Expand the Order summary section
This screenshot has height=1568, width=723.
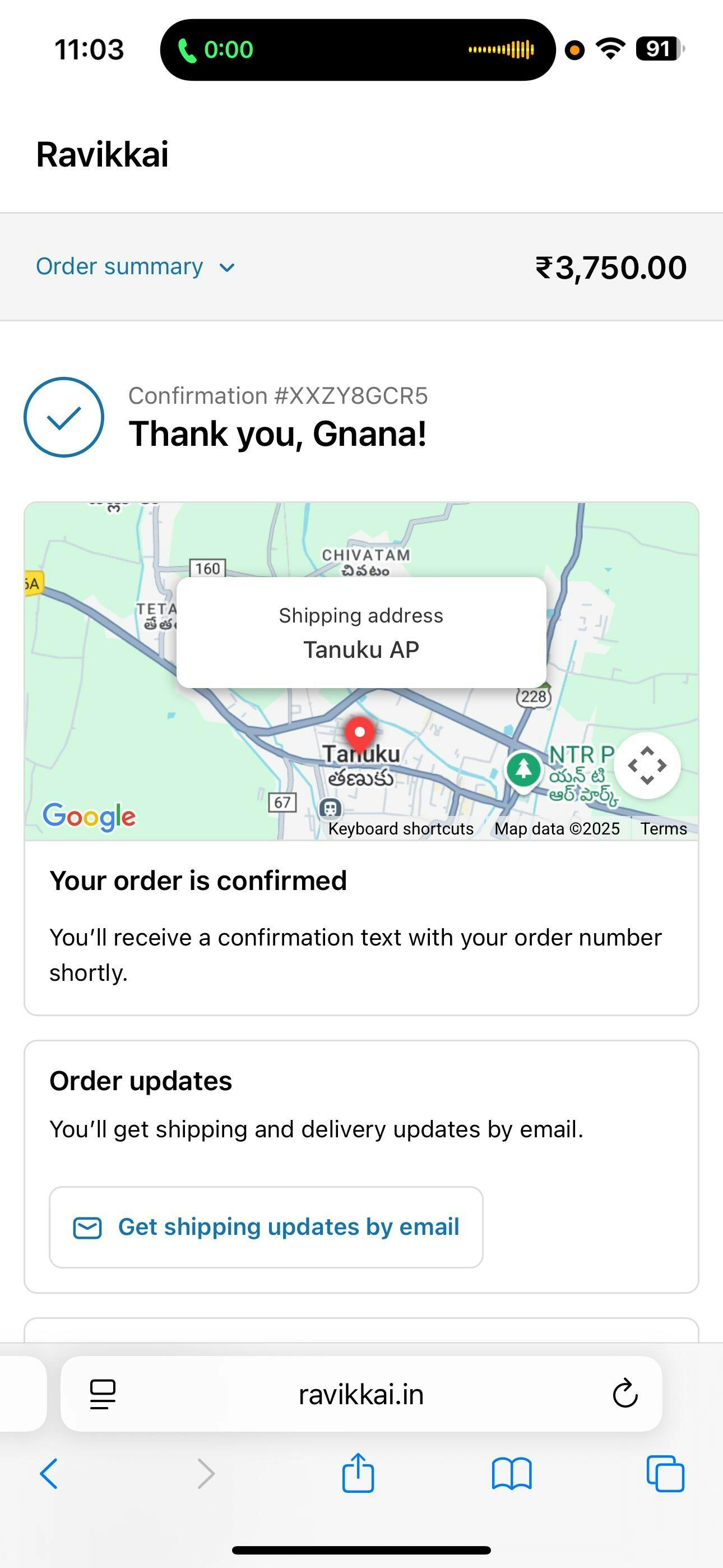click(x=135, y=266)
